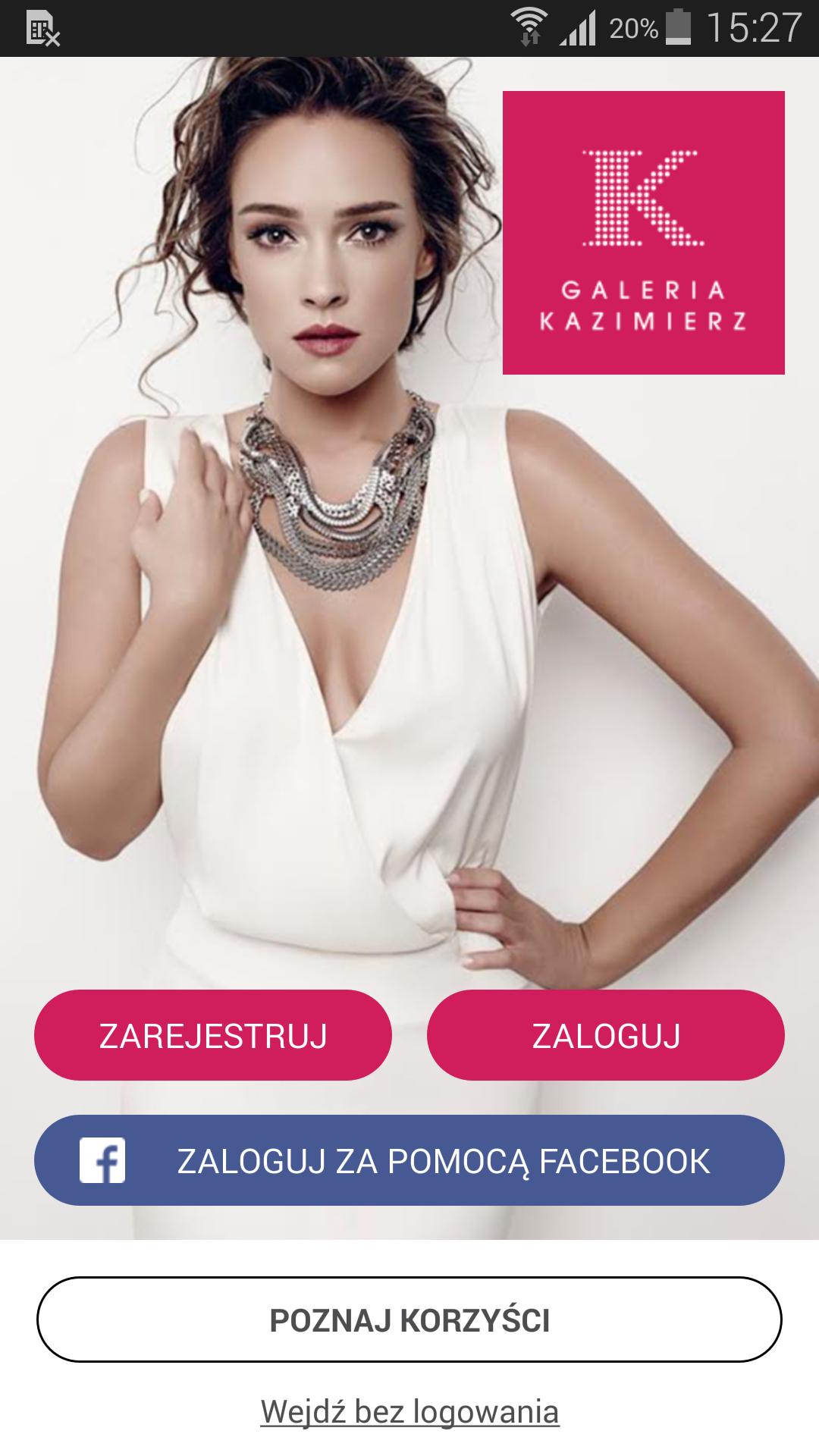Tap the ZAREJESTRUJ button
The width and height of the screenshot is (819, 1456).
[213, 1035]
